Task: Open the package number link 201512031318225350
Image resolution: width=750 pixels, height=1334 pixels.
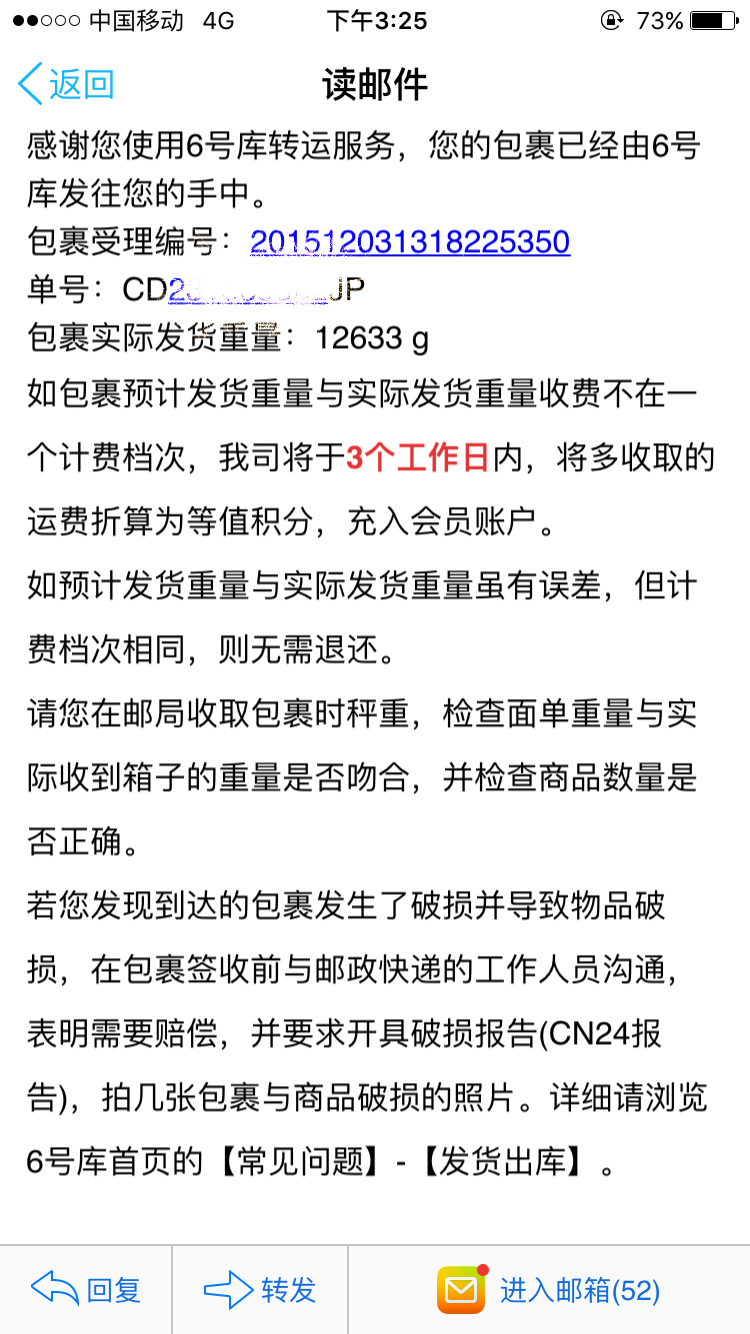Action: 410,241
